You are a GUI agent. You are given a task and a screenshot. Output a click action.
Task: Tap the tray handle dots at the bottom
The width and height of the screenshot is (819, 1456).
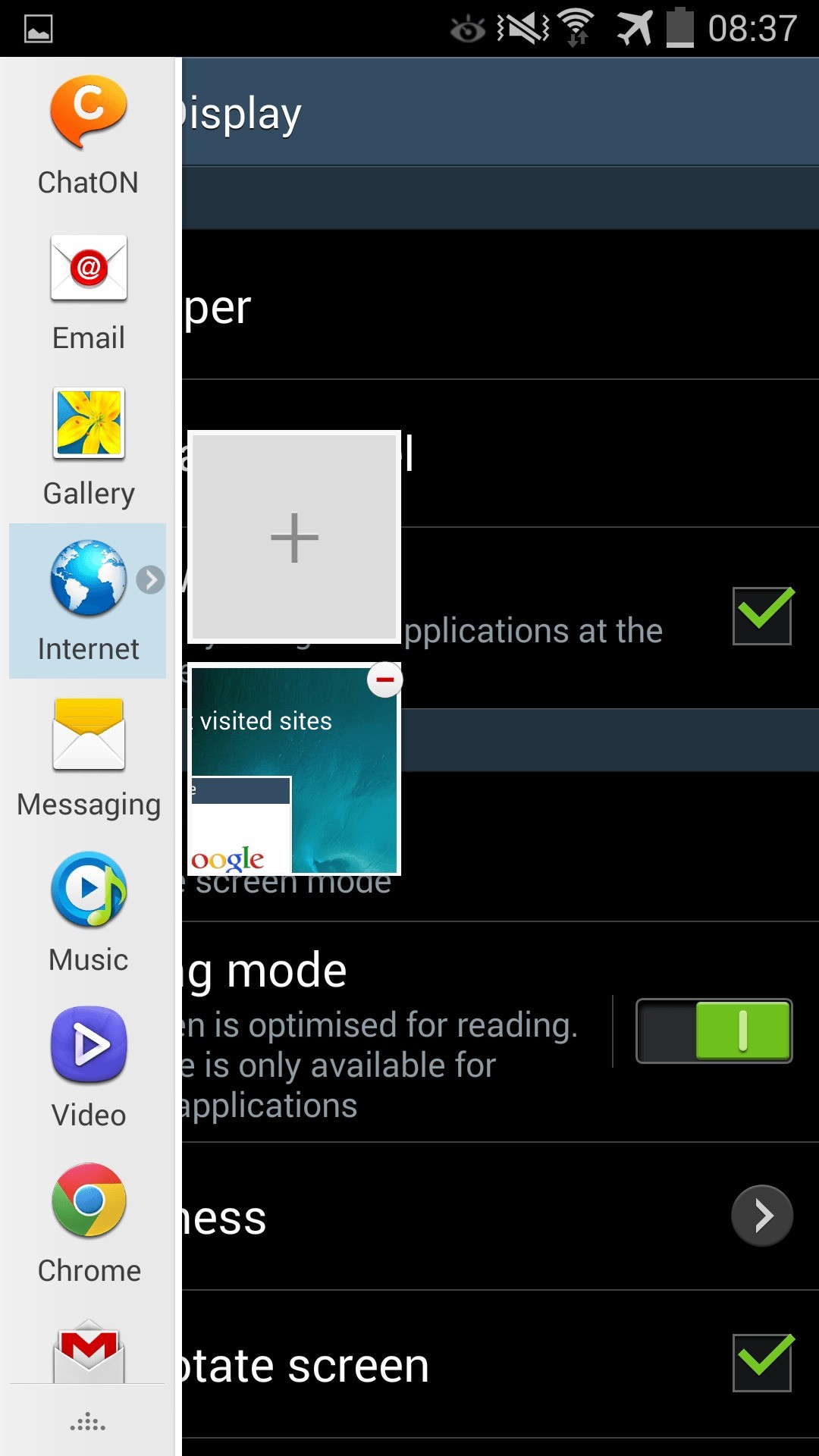pyautogui.click(x=88, y=1421)
